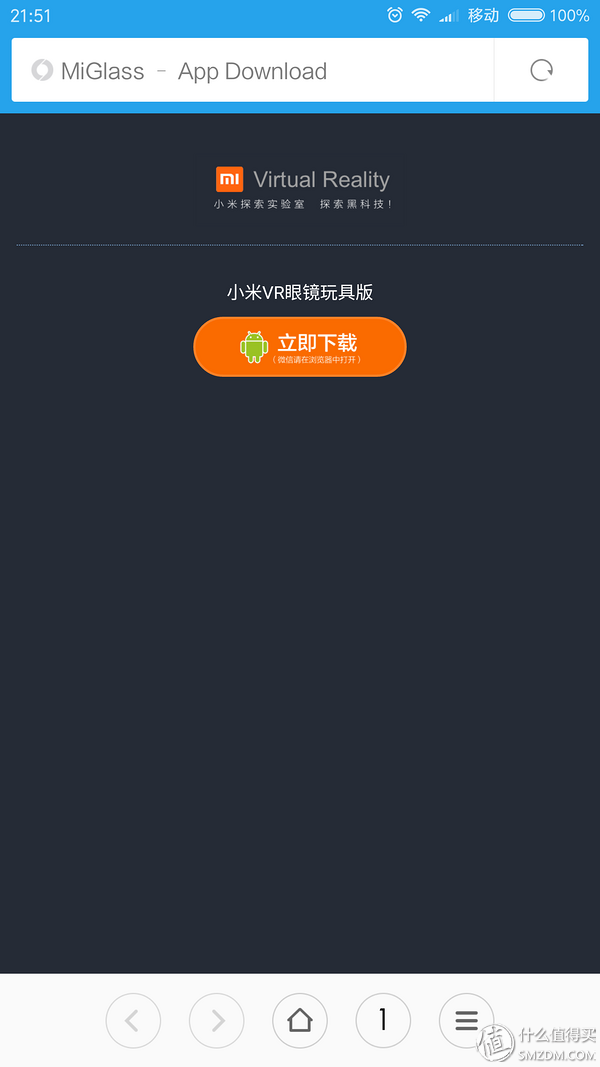Open the browser home page
Viewport: 600px width, 1067px height.
[300, 1020]
